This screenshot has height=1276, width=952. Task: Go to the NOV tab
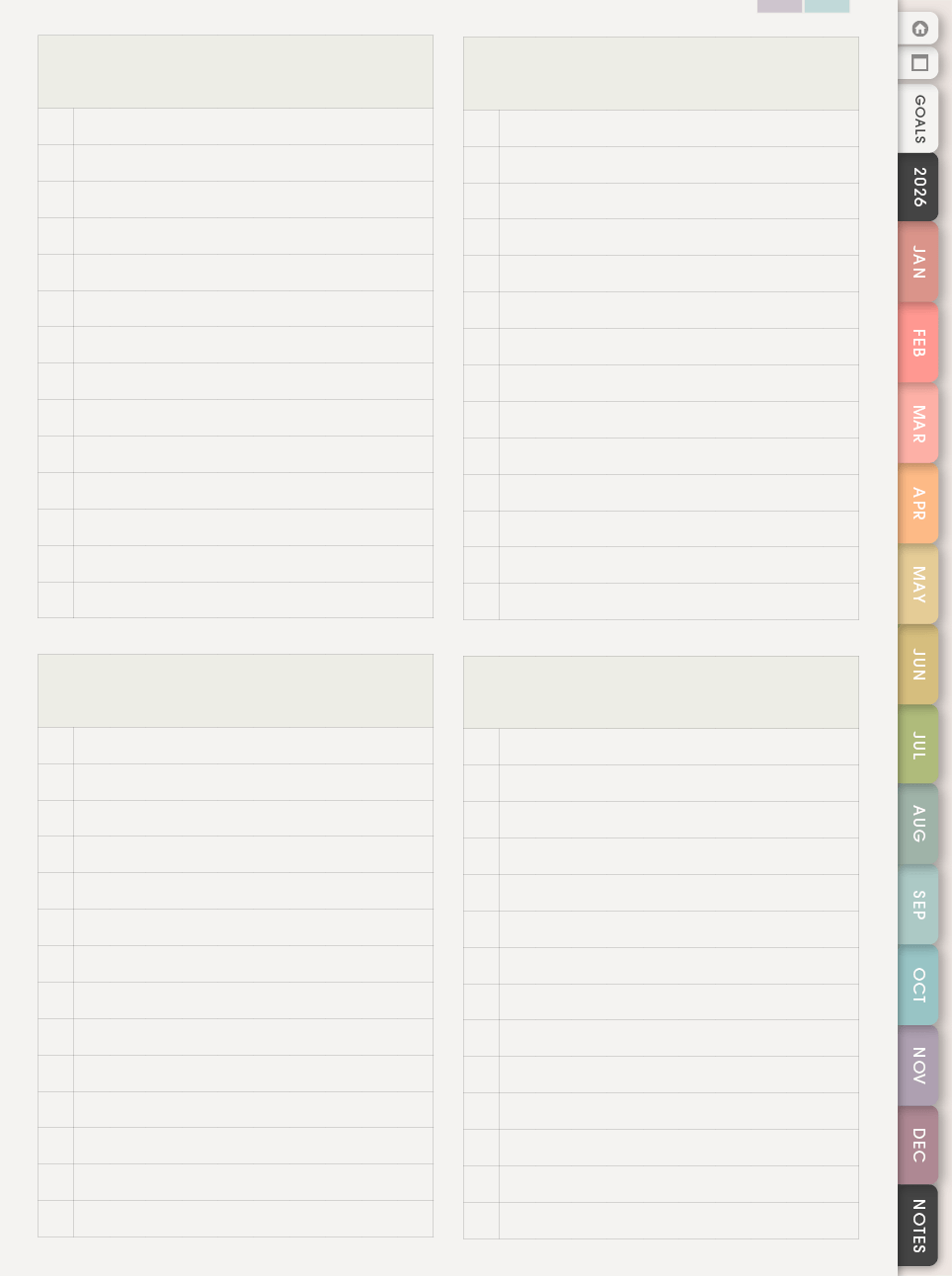pos(918,1066)
